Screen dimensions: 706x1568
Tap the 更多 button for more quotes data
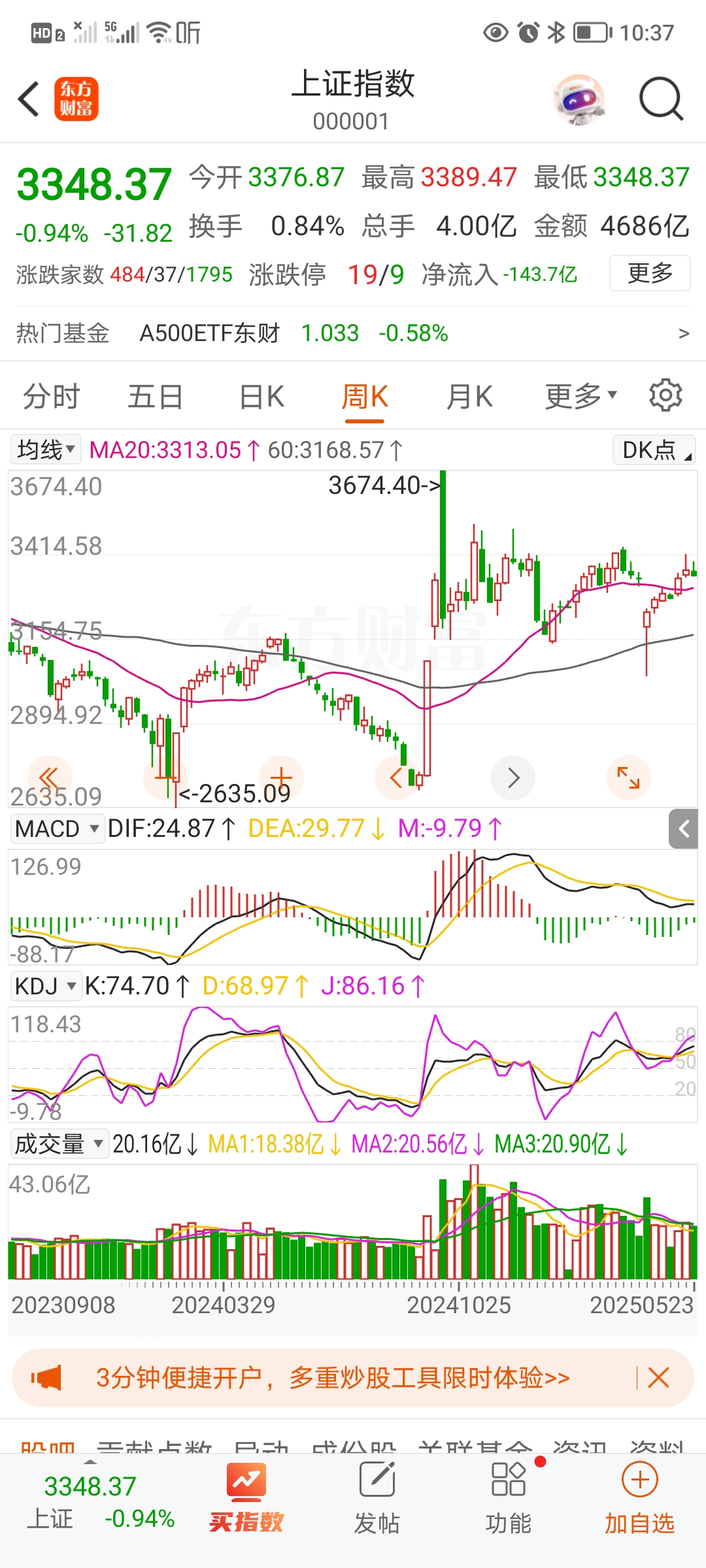(x=649, y=273)
